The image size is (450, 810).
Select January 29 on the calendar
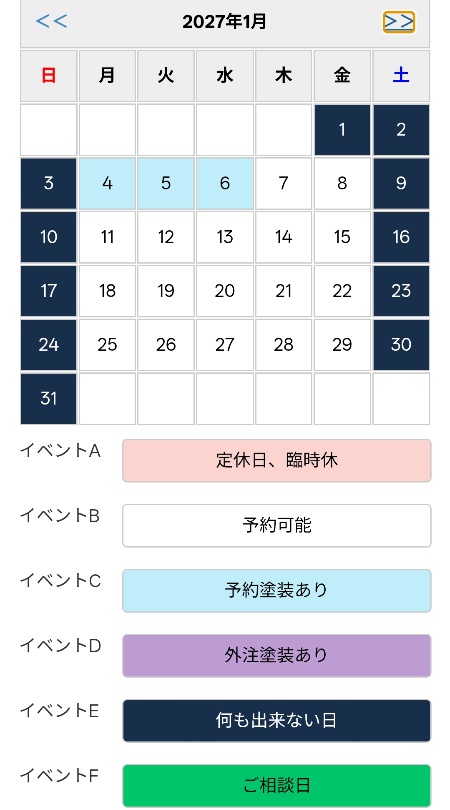[x=342, y=345]
